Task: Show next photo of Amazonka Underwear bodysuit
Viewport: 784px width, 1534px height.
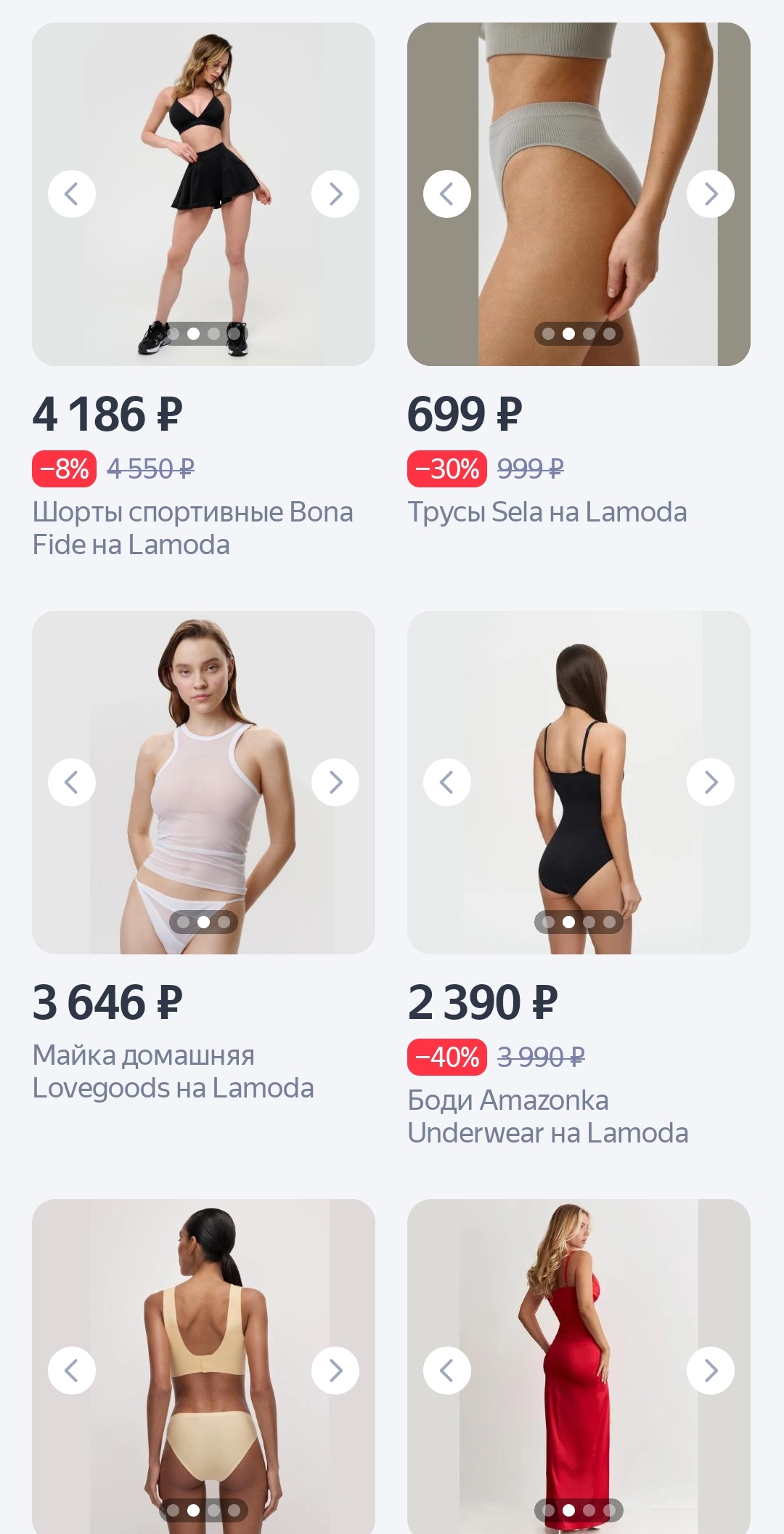Action: (x=711, y=782)
